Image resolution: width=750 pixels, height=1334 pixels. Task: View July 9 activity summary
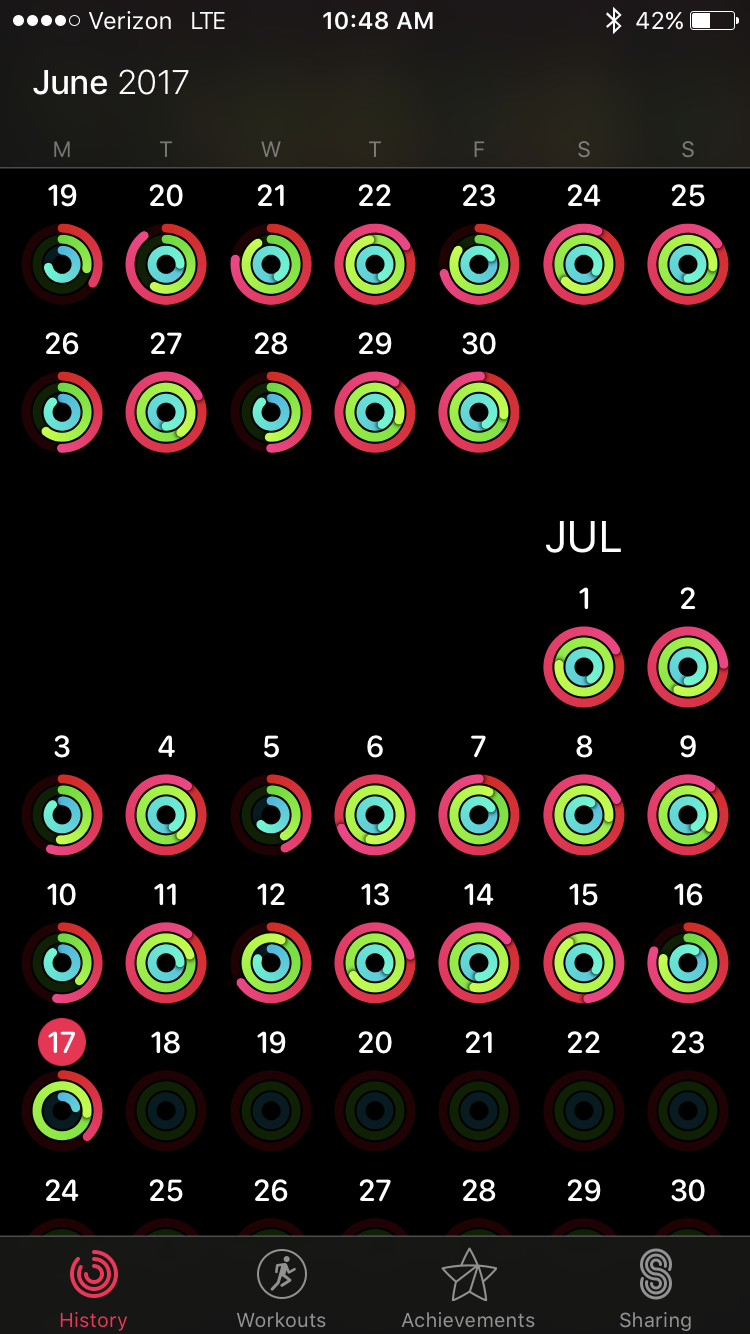pyautogui.click(x=688, y=815)
